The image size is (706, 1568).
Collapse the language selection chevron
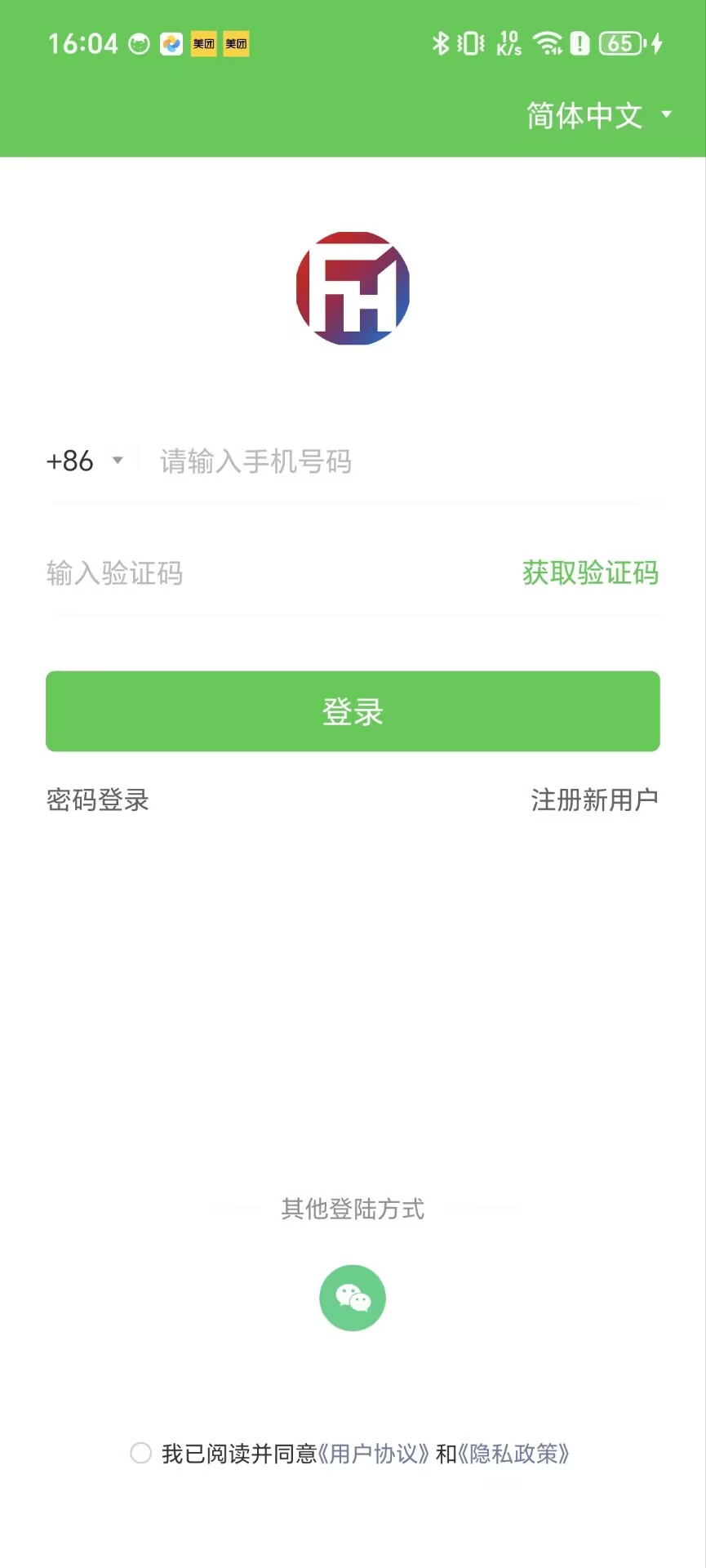click(x=665, y=116)
